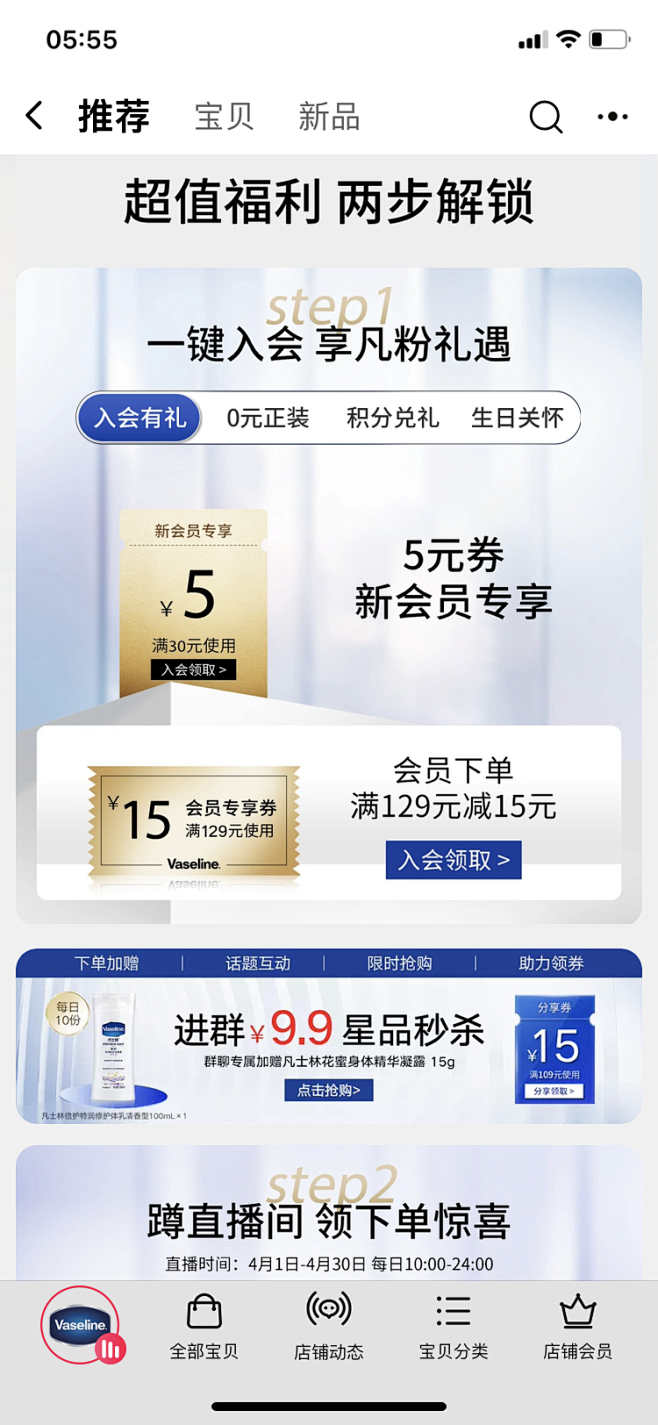Select the 入会有礼 segment
This screenshot has width=658, height=1425.
[140, 418]
